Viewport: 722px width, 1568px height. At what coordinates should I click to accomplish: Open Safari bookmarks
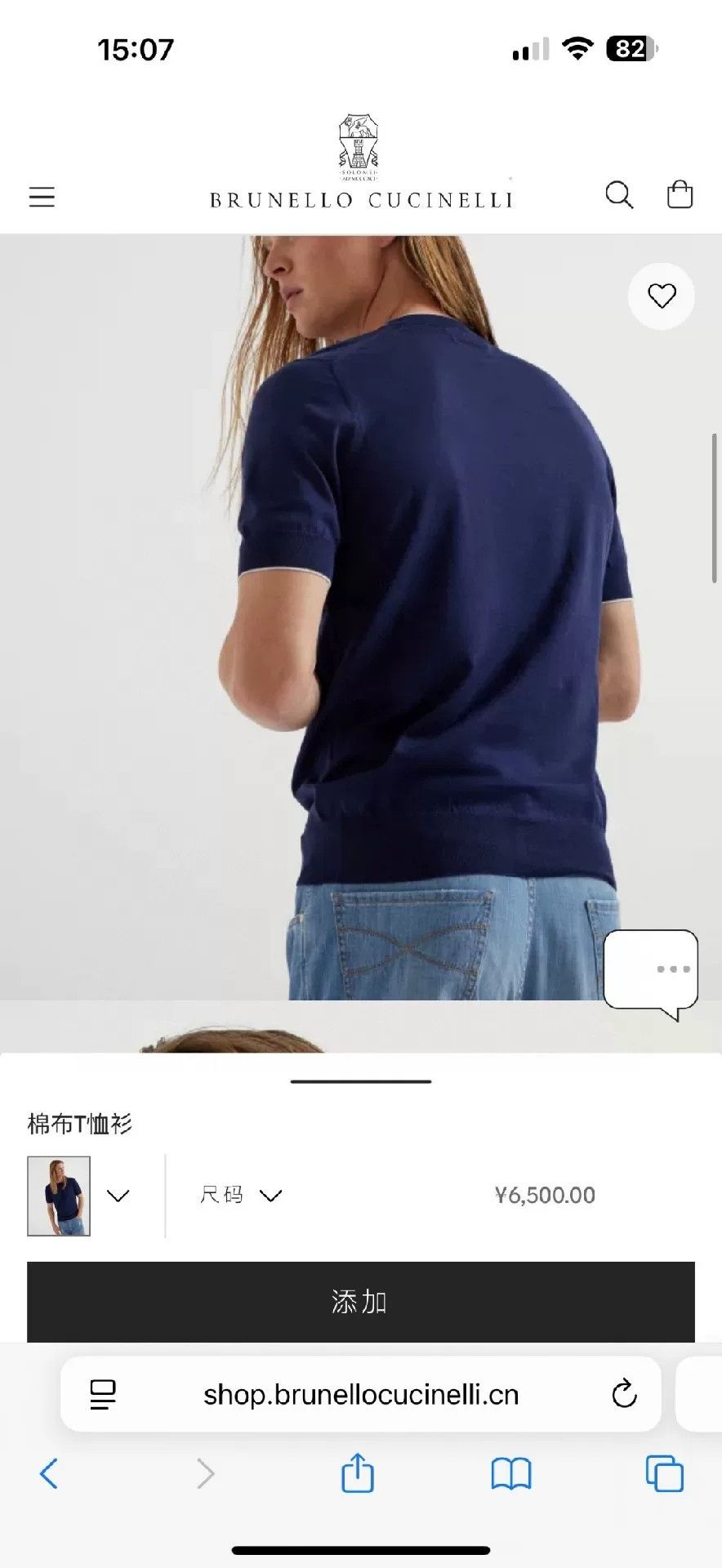click(511, 1474)
